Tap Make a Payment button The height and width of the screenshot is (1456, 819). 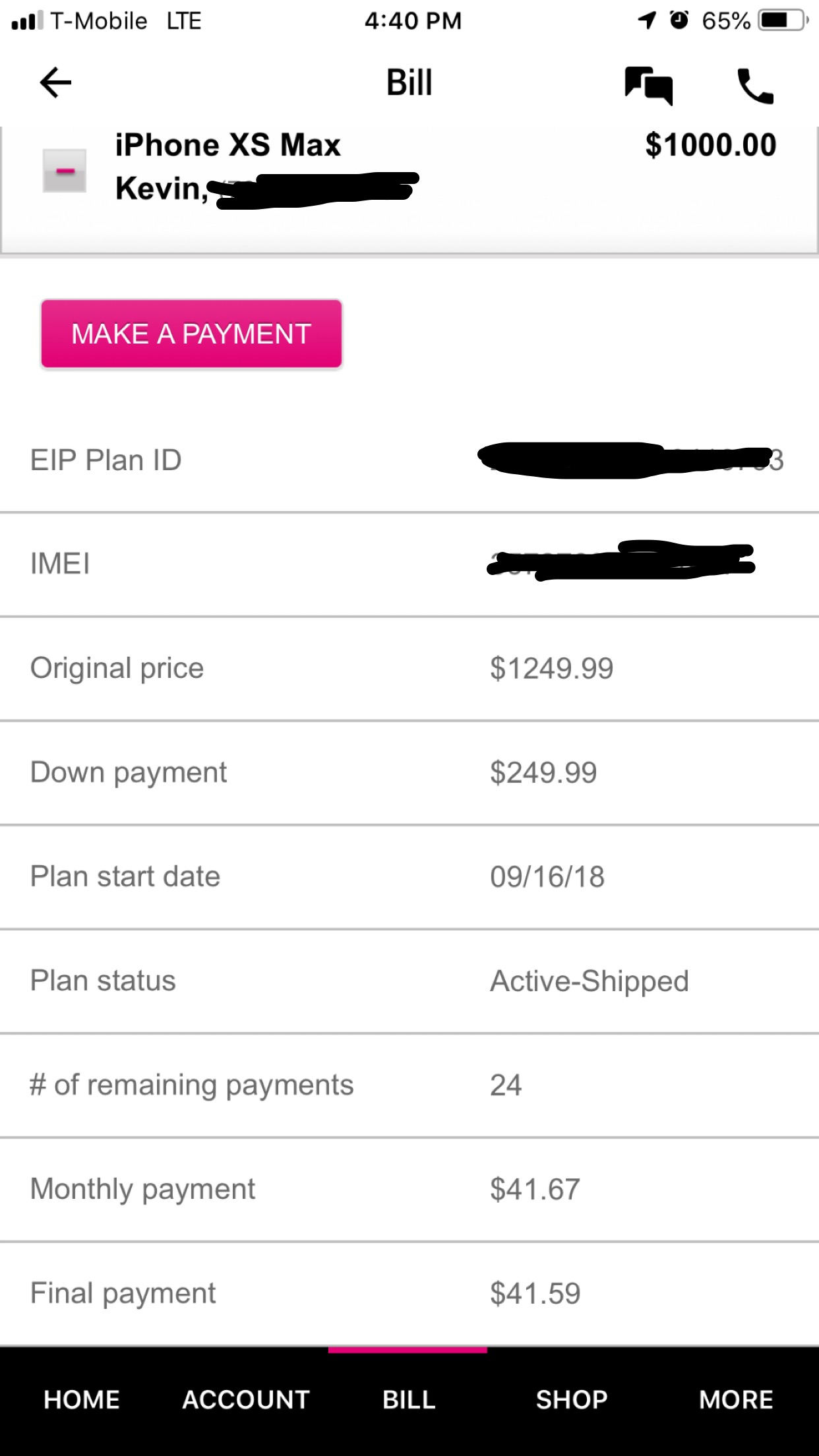(191, 334)
